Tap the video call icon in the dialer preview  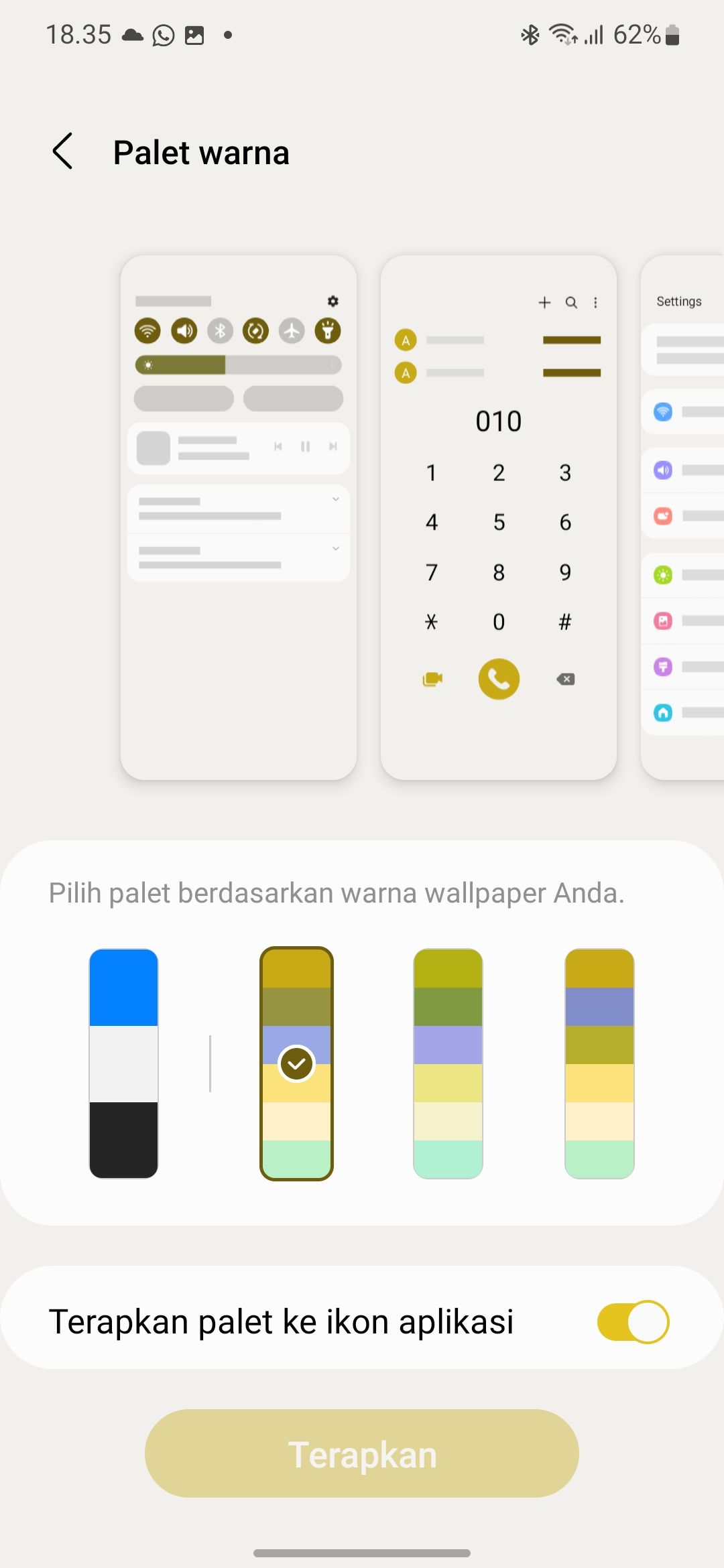(432, 679)
